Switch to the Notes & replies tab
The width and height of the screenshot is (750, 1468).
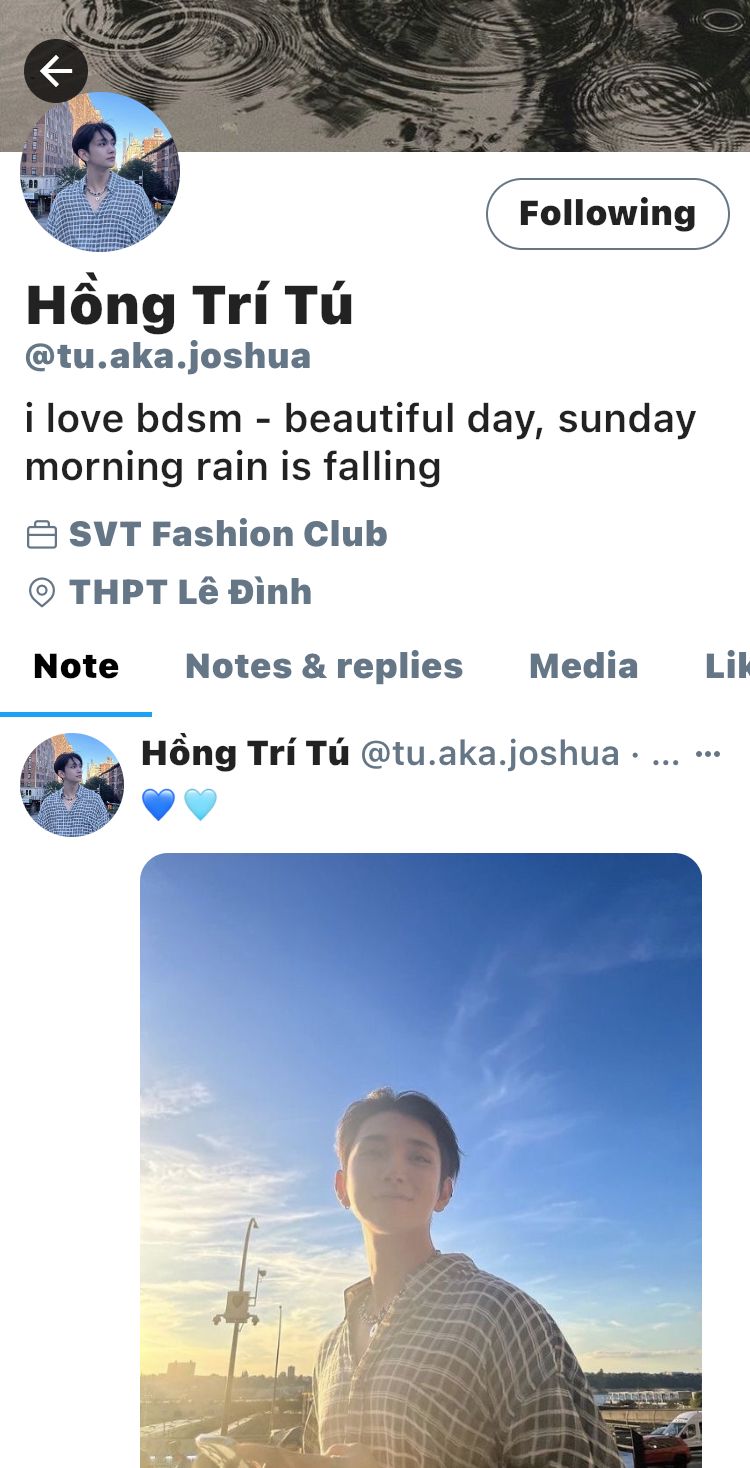pos(324,666)
